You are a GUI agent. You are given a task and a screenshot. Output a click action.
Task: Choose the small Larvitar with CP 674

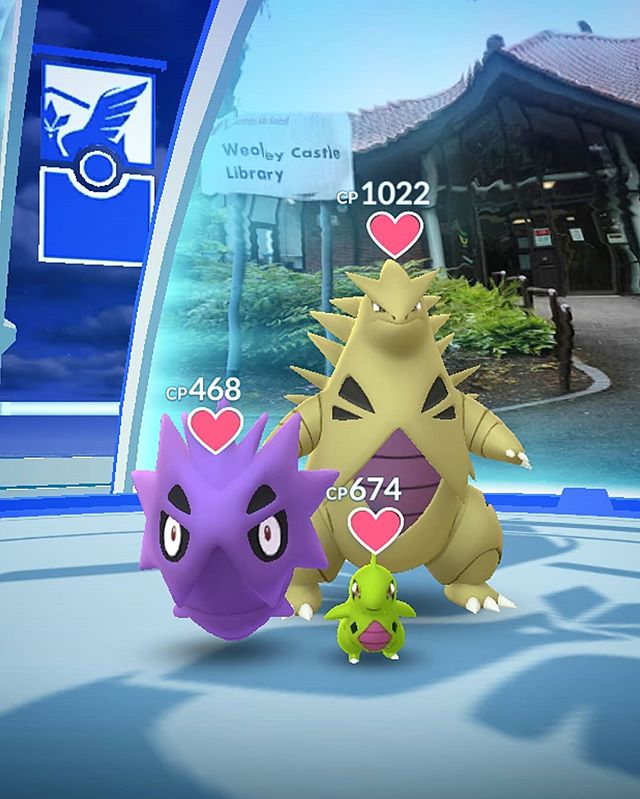[370, 613]
